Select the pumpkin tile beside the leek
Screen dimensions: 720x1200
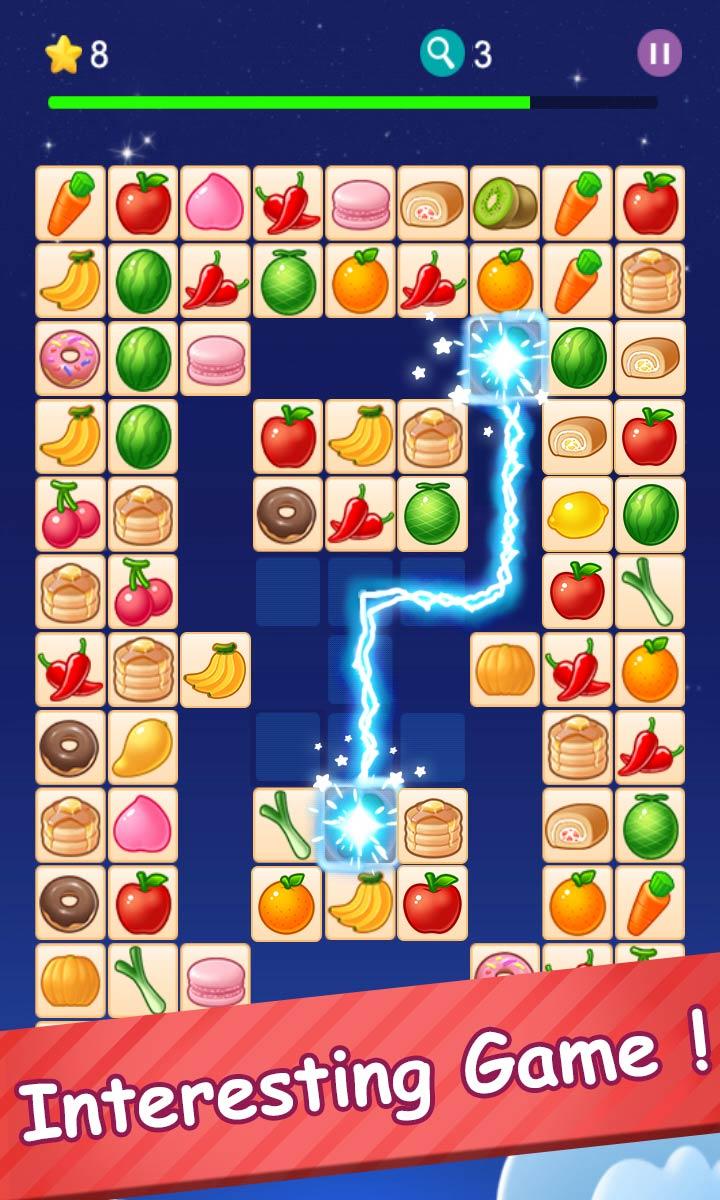coord(71,981)
